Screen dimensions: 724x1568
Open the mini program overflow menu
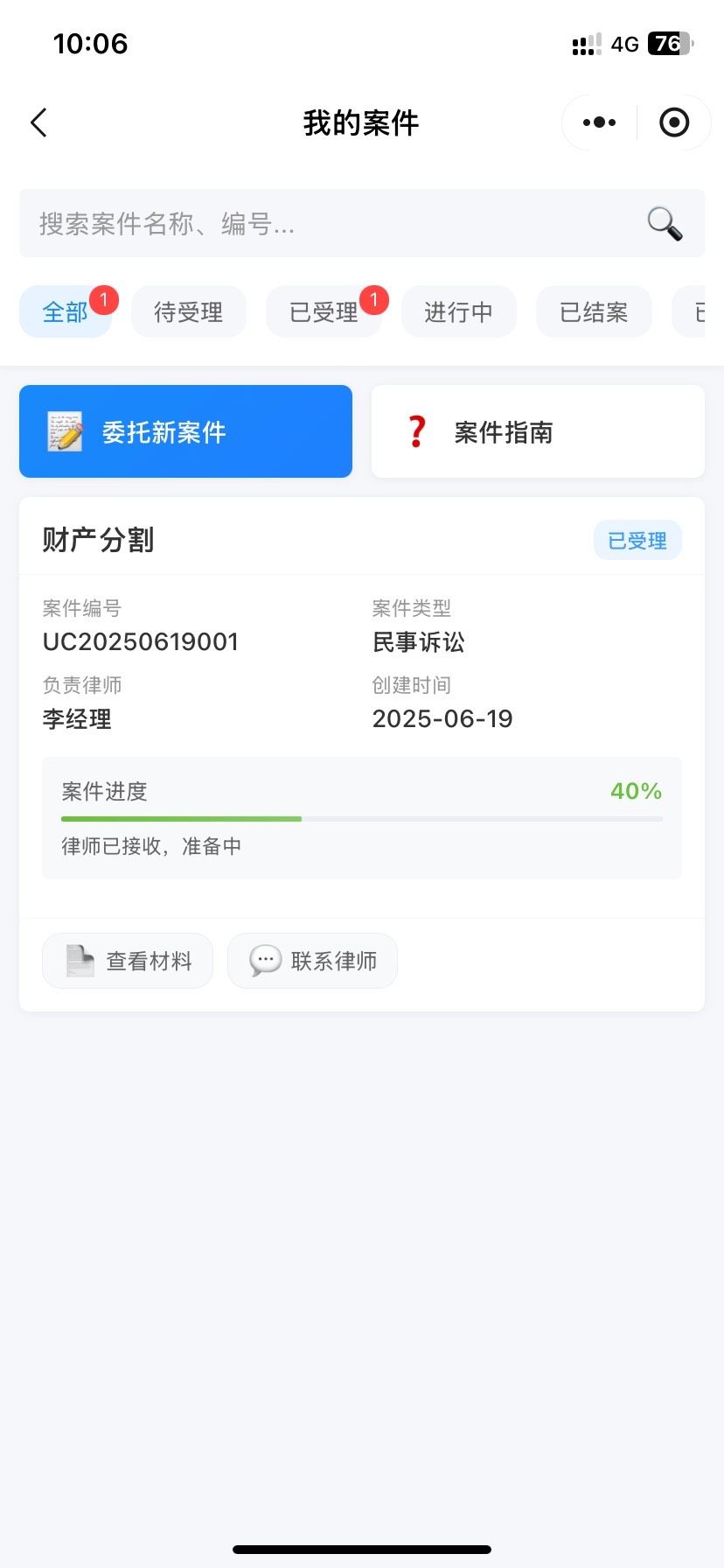pos(599,123)
